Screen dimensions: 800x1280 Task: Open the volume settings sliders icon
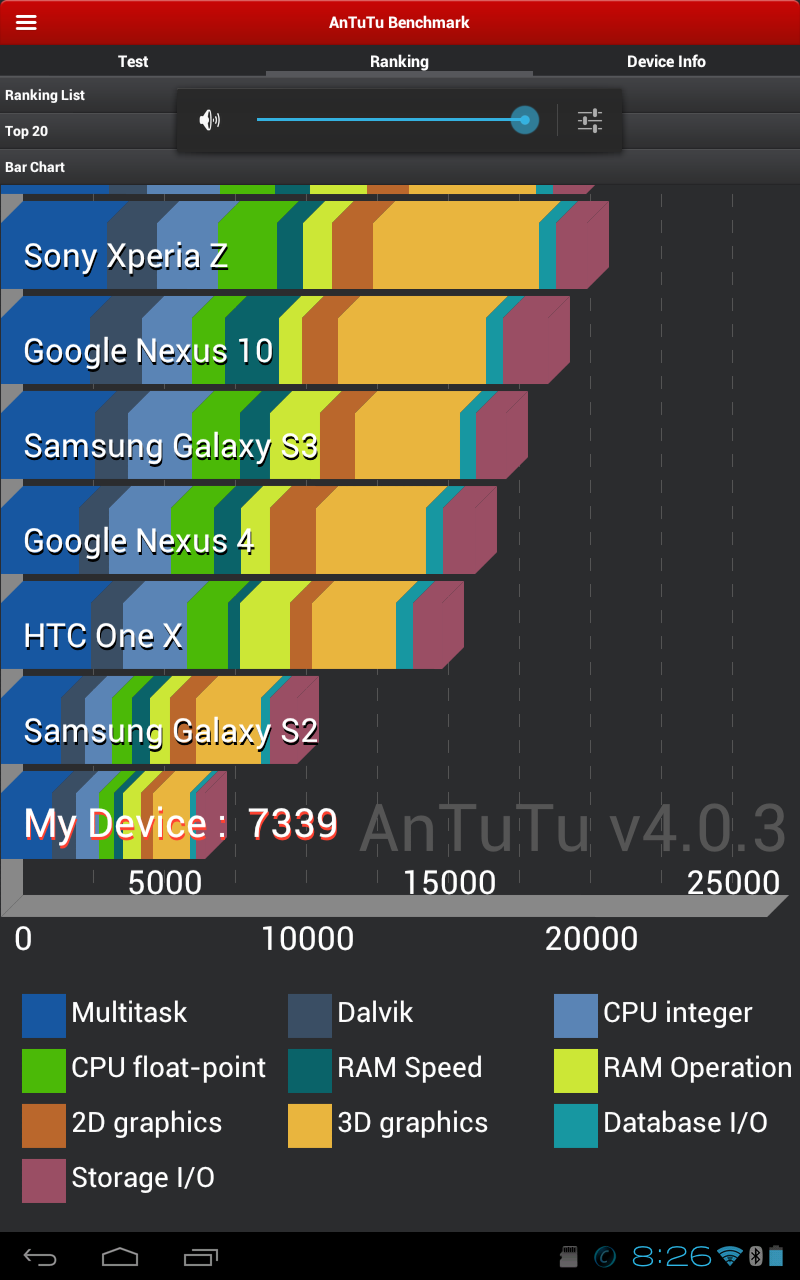tap(590, 121)
